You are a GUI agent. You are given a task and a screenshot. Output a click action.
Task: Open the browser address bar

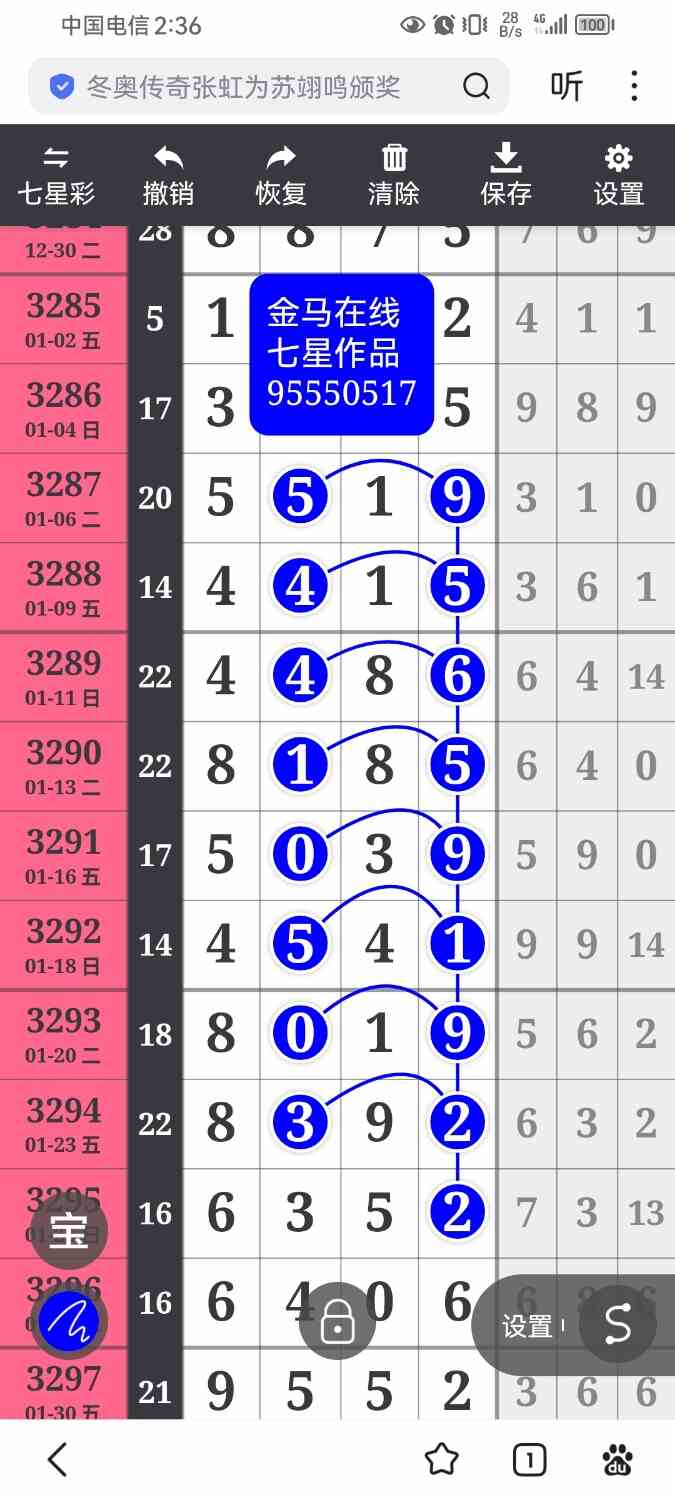pyautogui.click(x=245, y=87)
